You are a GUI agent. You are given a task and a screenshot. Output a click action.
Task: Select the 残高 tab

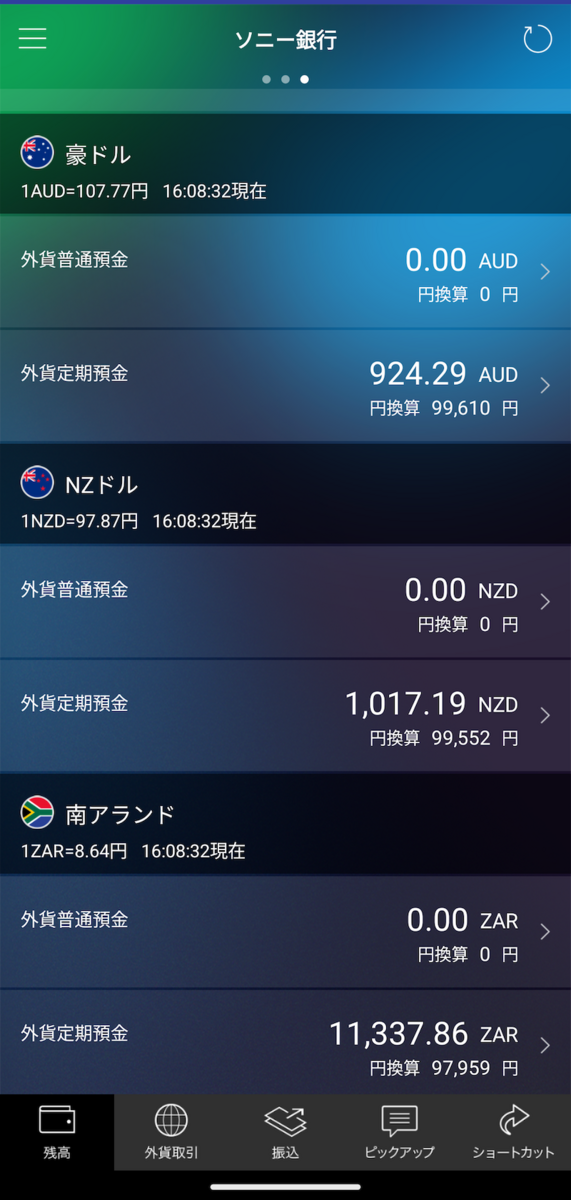click(57, 1132)
